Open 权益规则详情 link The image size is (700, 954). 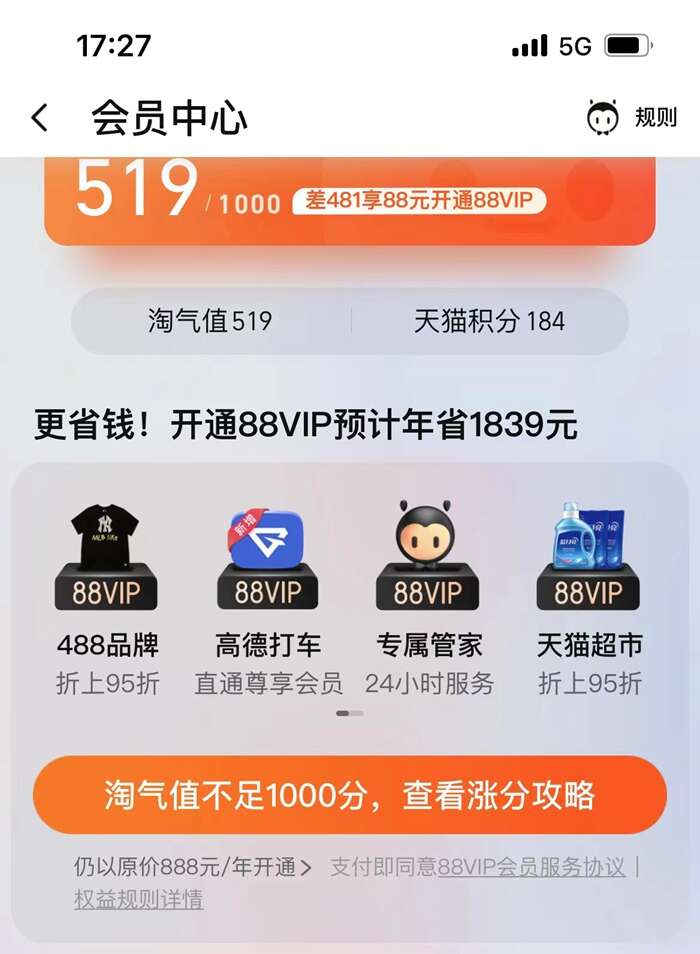click(x=138, y=899)
